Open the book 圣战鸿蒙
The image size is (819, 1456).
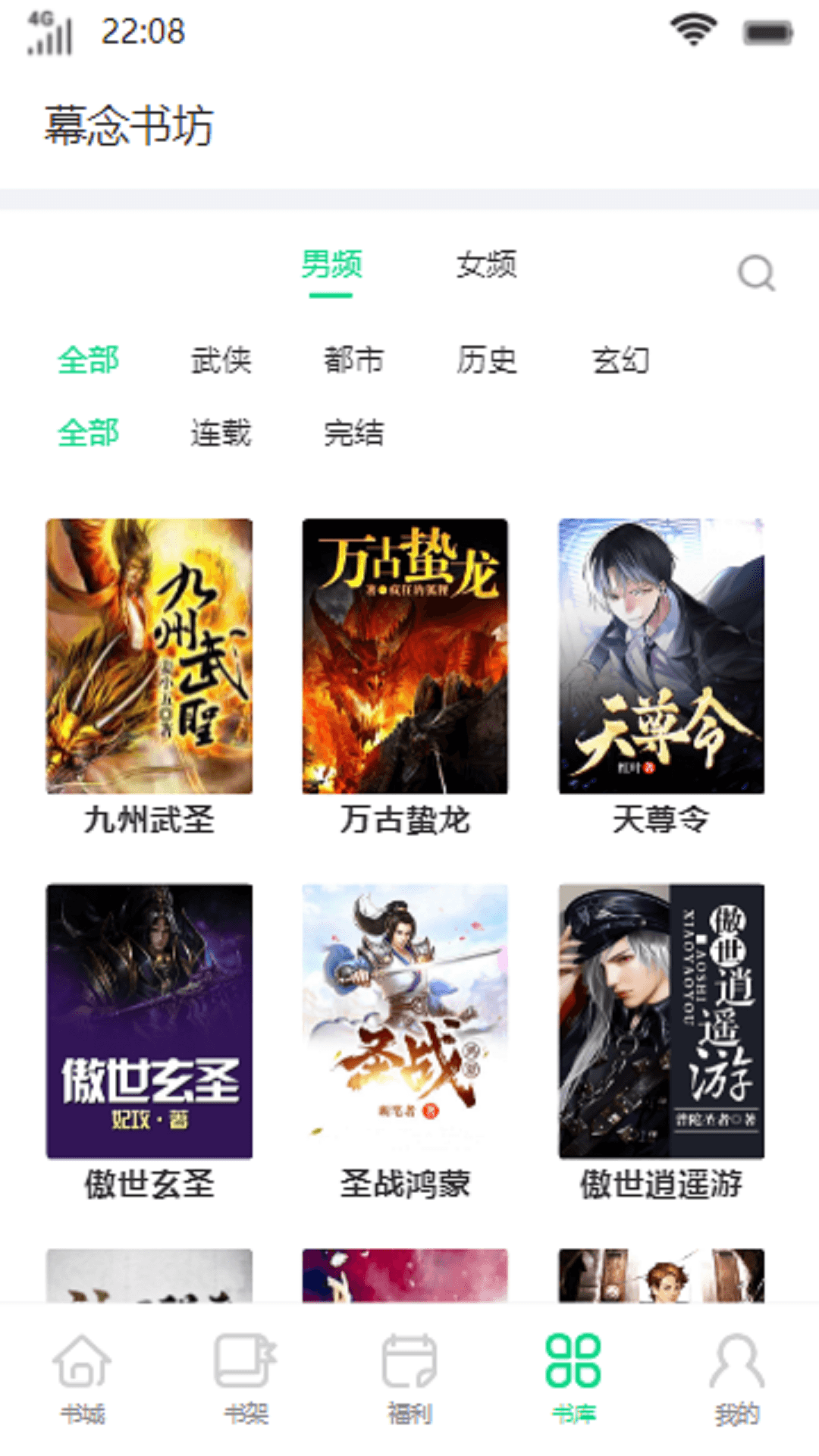click(405, 1021)
